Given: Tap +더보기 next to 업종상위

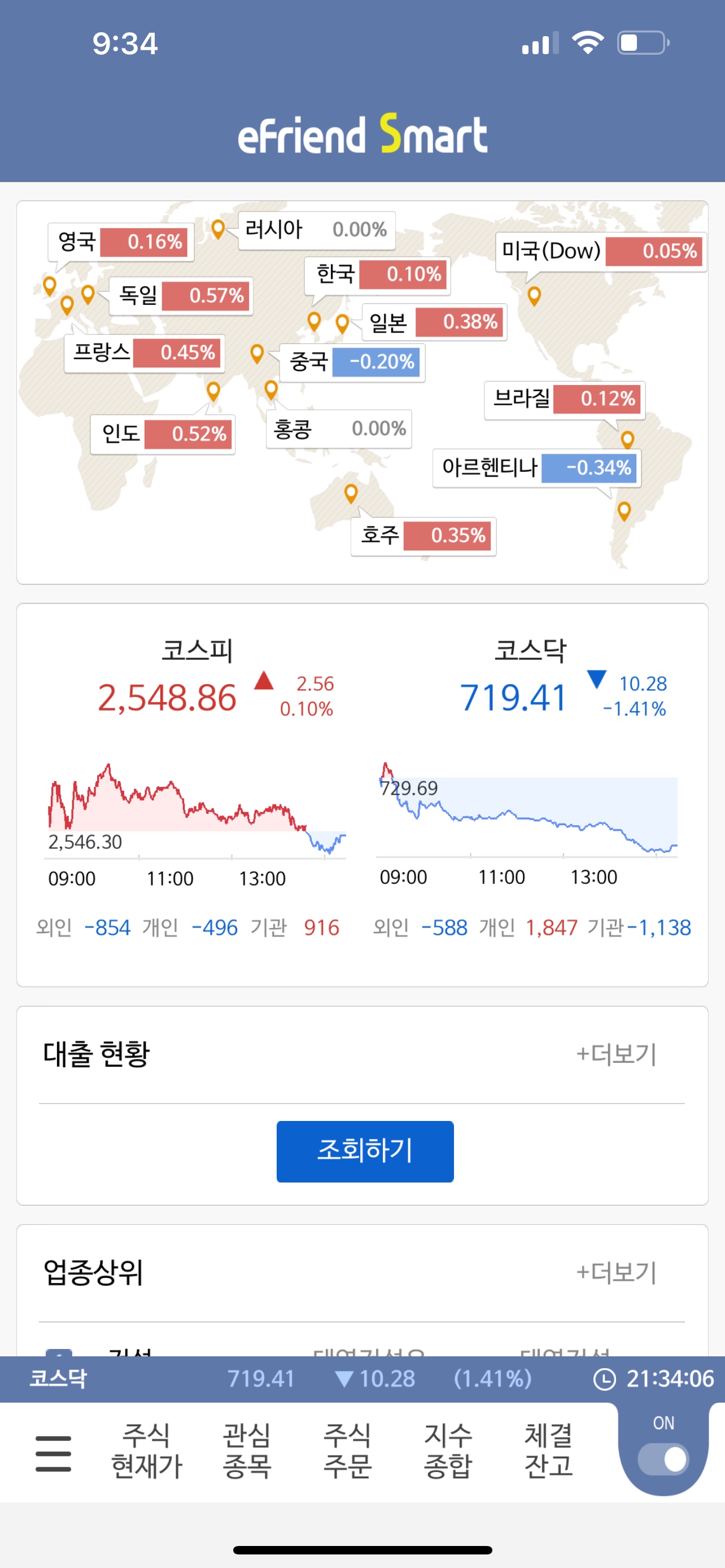Looking at the screenshot, I should [616, 1272].
